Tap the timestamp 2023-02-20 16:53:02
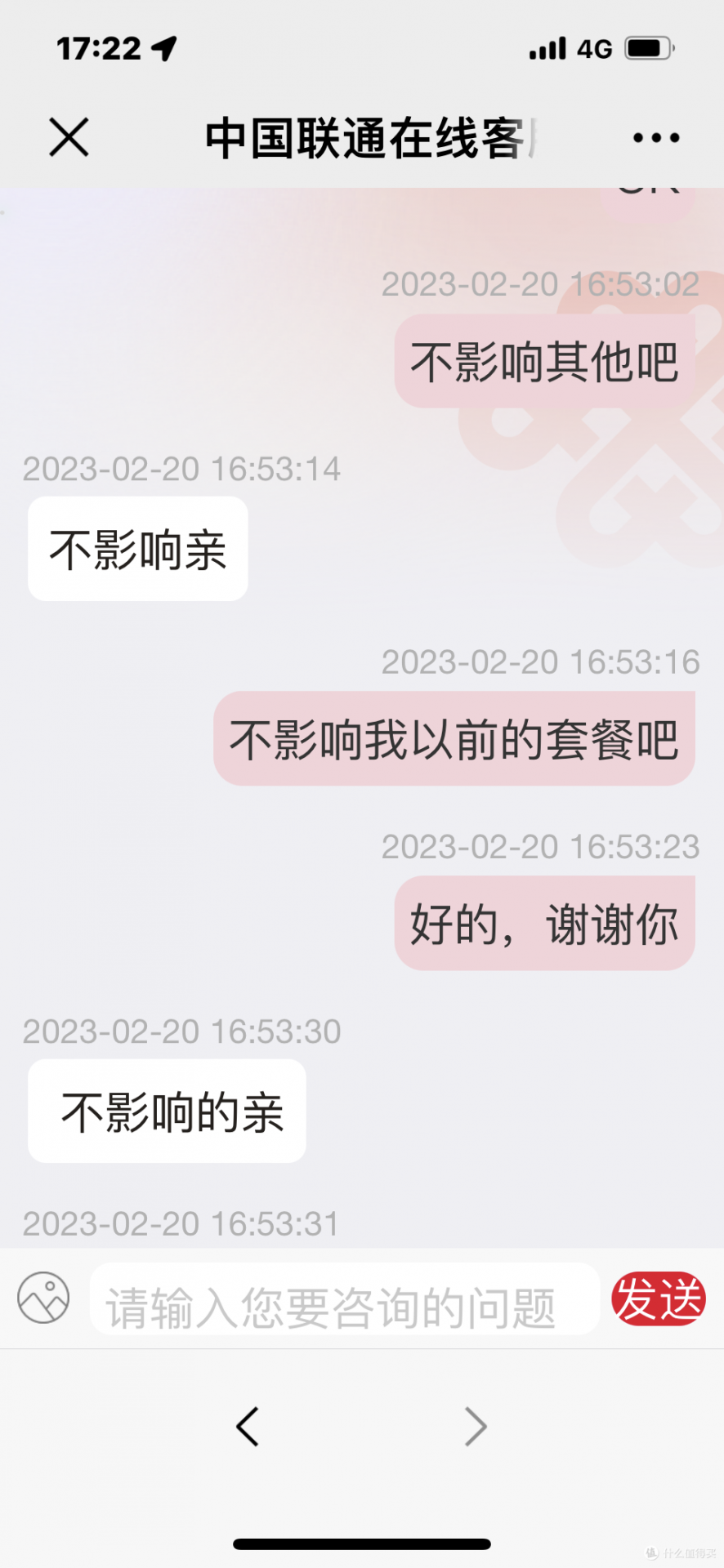Image resolution: width=724 pixels, height=1568 pixels. [x=540, y=285]
